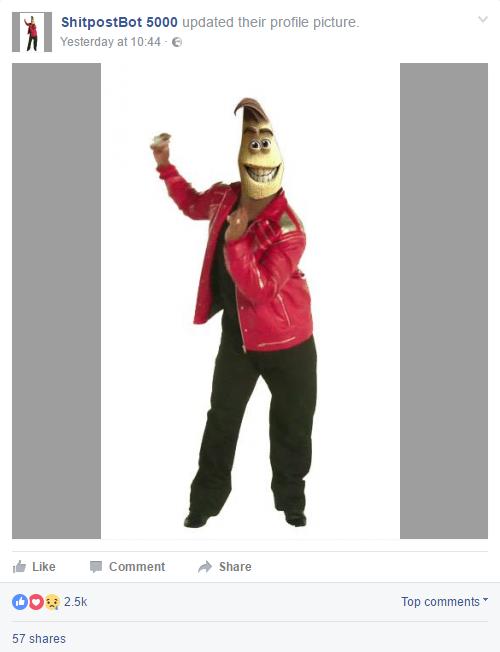500x652 pixels.
Task: Like this post
Action: coord(34,566)
